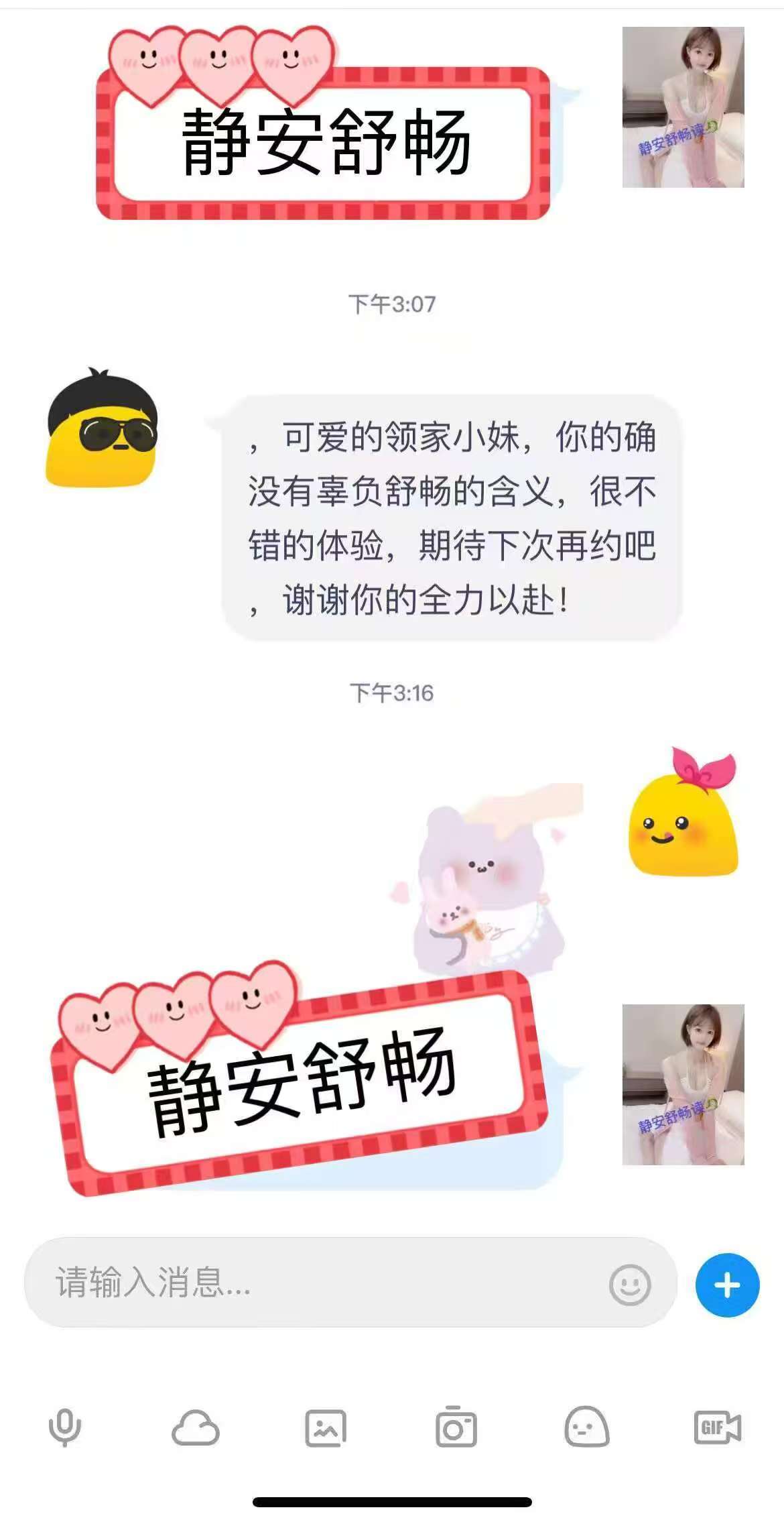Viewport: 784px width, 1522px height.
Task: Open the photo gallery picker
Action: point(326,1428)
